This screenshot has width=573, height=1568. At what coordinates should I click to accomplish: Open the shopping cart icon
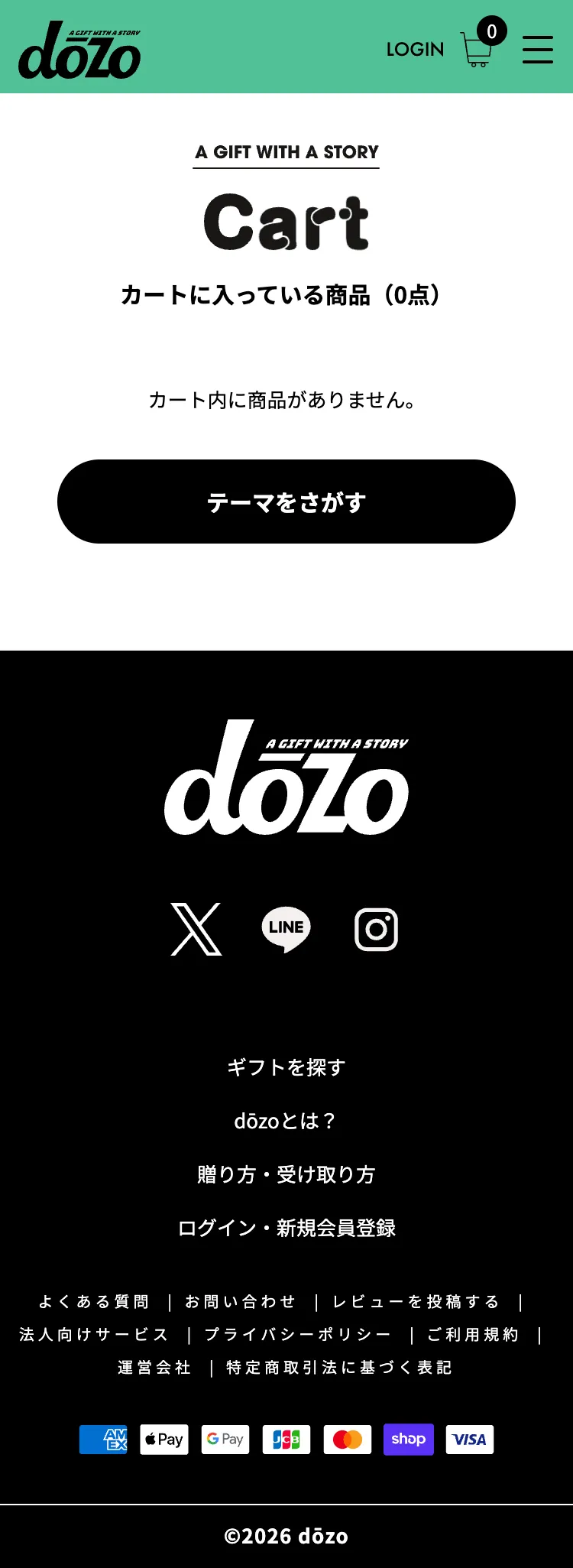coord(477,50)
